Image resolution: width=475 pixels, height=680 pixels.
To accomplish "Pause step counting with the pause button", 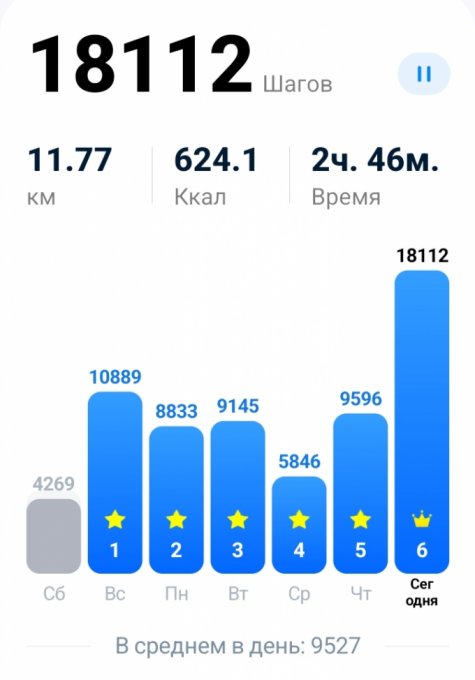I will click(424, 74).
